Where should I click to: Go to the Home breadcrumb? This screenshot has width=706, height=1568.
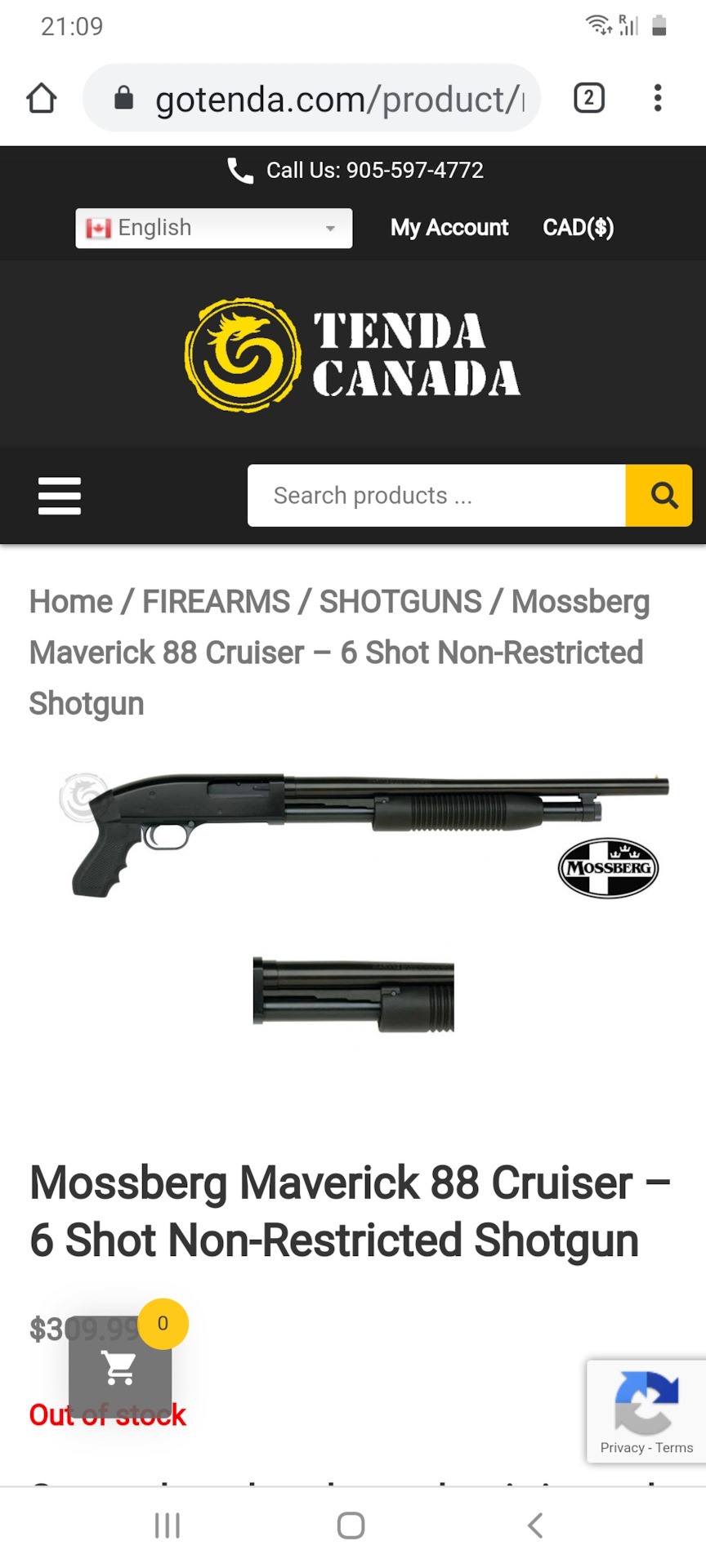(70, 602)
